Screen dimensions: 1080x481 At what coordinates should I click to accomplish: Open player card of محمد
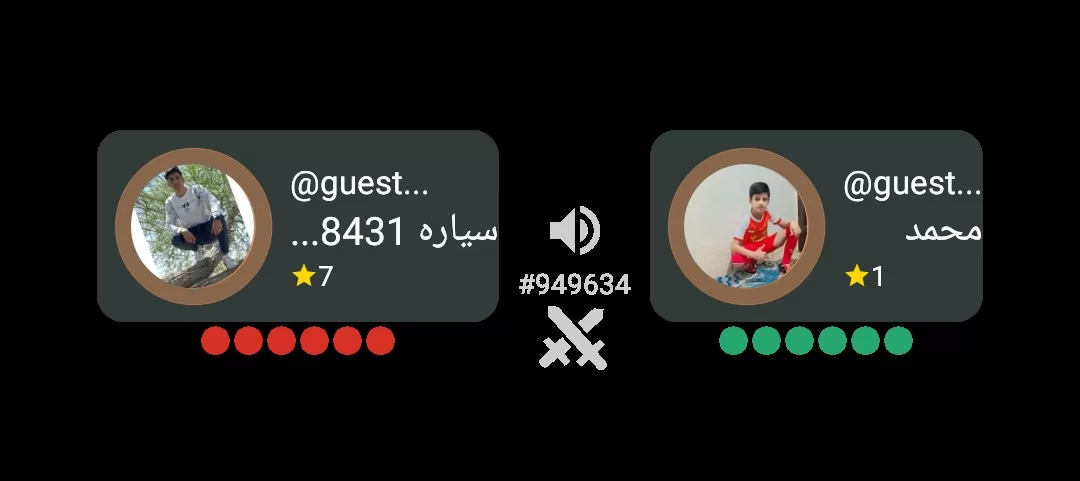point(815,226)
